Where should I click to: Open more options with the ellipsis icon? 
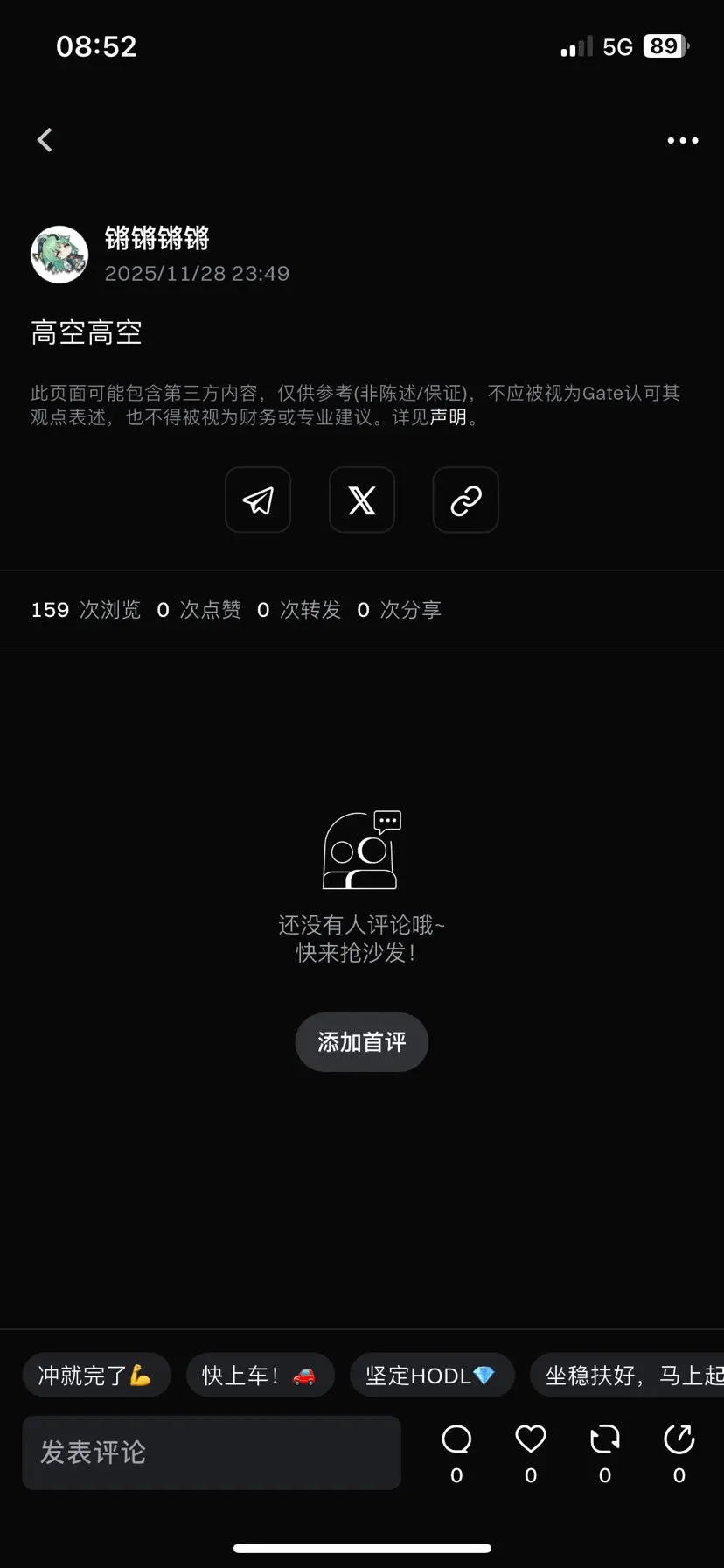tap(680, 140)
